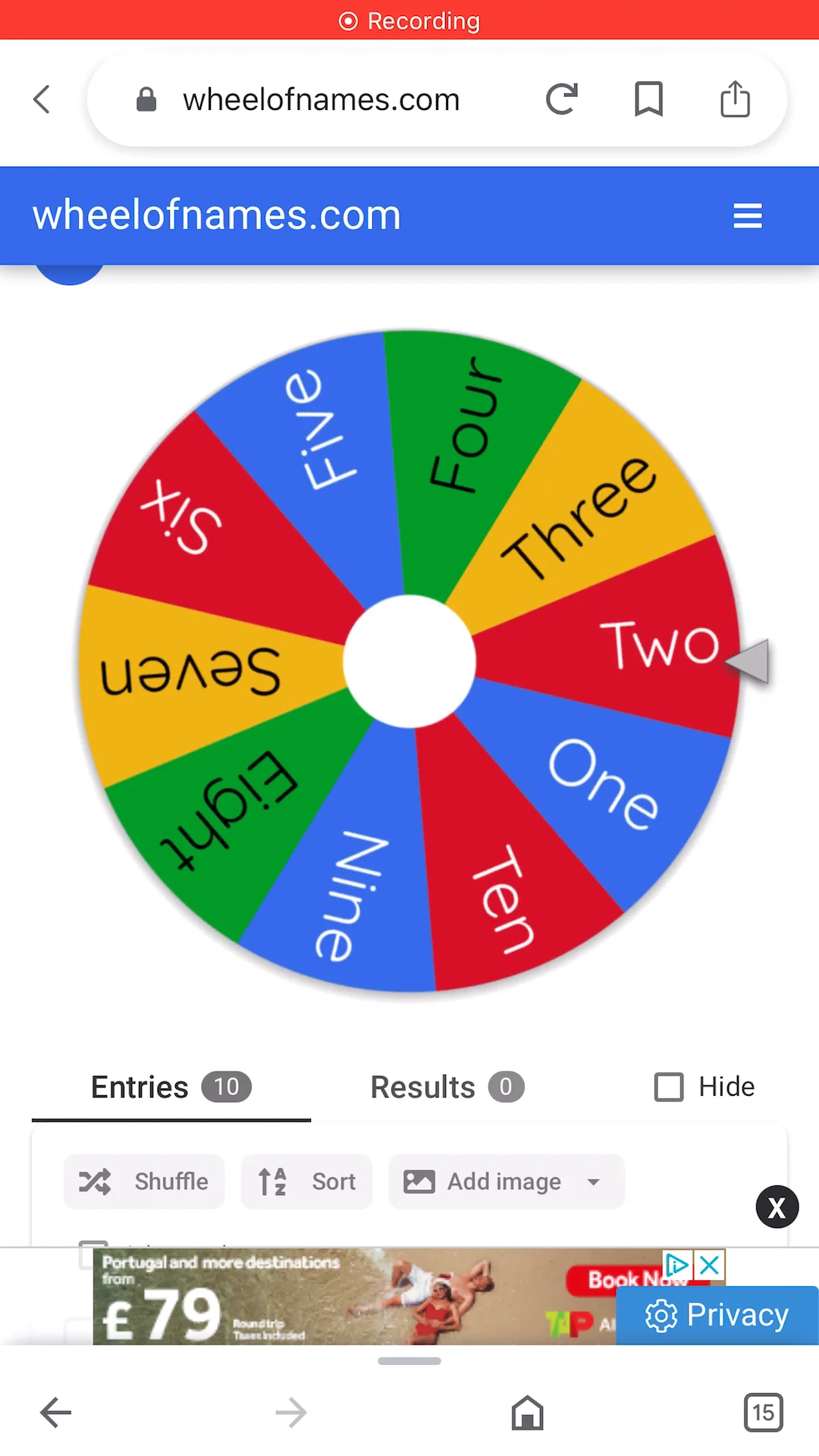This screenshot has height=1456, width=819.
Task: Check the Hide checkbox
Action: (669, 1087)
